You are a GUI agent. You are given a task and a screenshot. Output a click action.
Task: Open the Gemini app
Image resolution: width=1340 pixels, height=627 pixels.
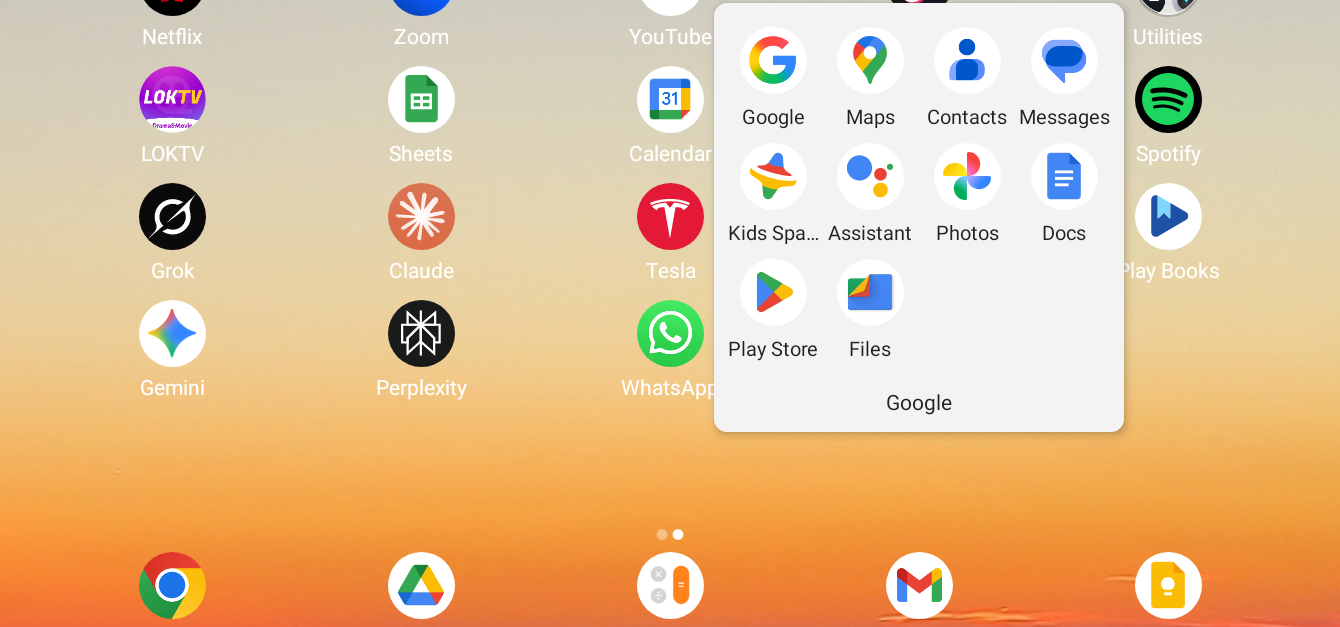(172, 334)
